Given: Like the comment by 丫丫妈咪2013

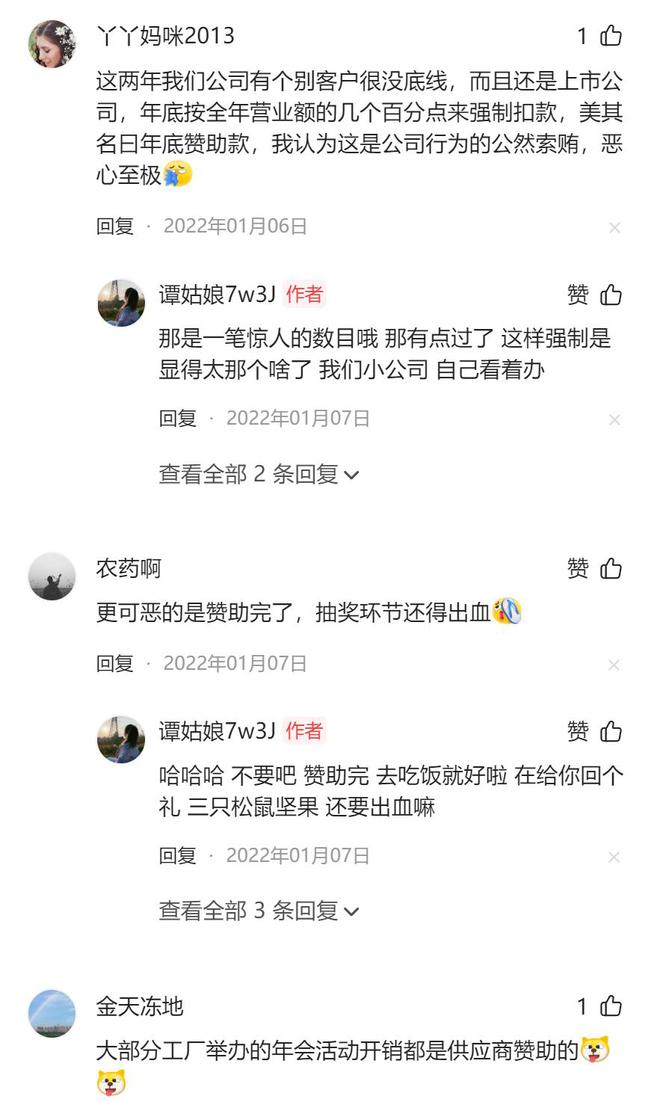Looking at the screenshot, I should point(610,36).
